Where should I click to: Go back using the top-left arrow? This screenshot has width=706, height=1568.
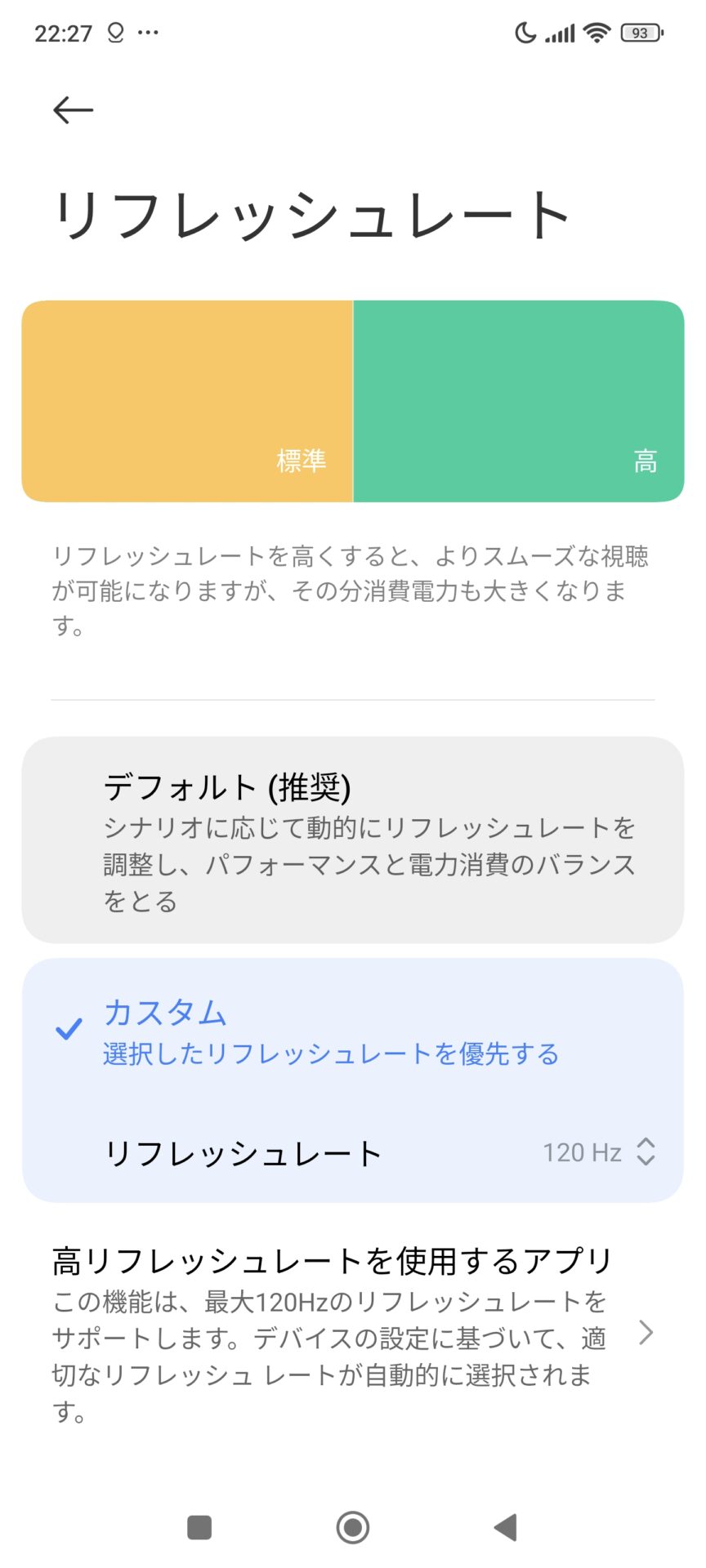73,109
